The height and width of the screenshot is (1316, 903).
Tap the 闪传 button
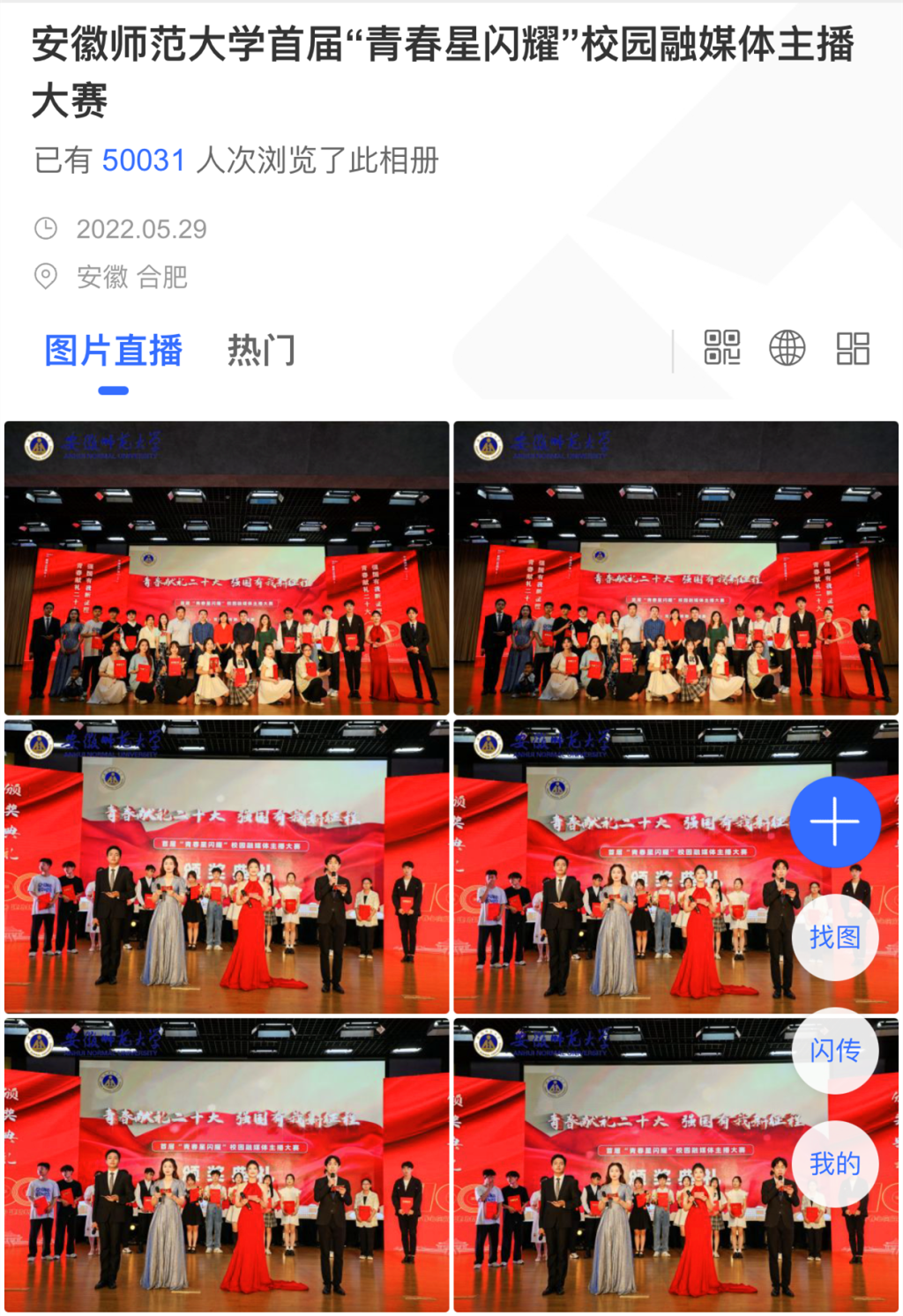pyautogui.click(x=834, y=1051)
